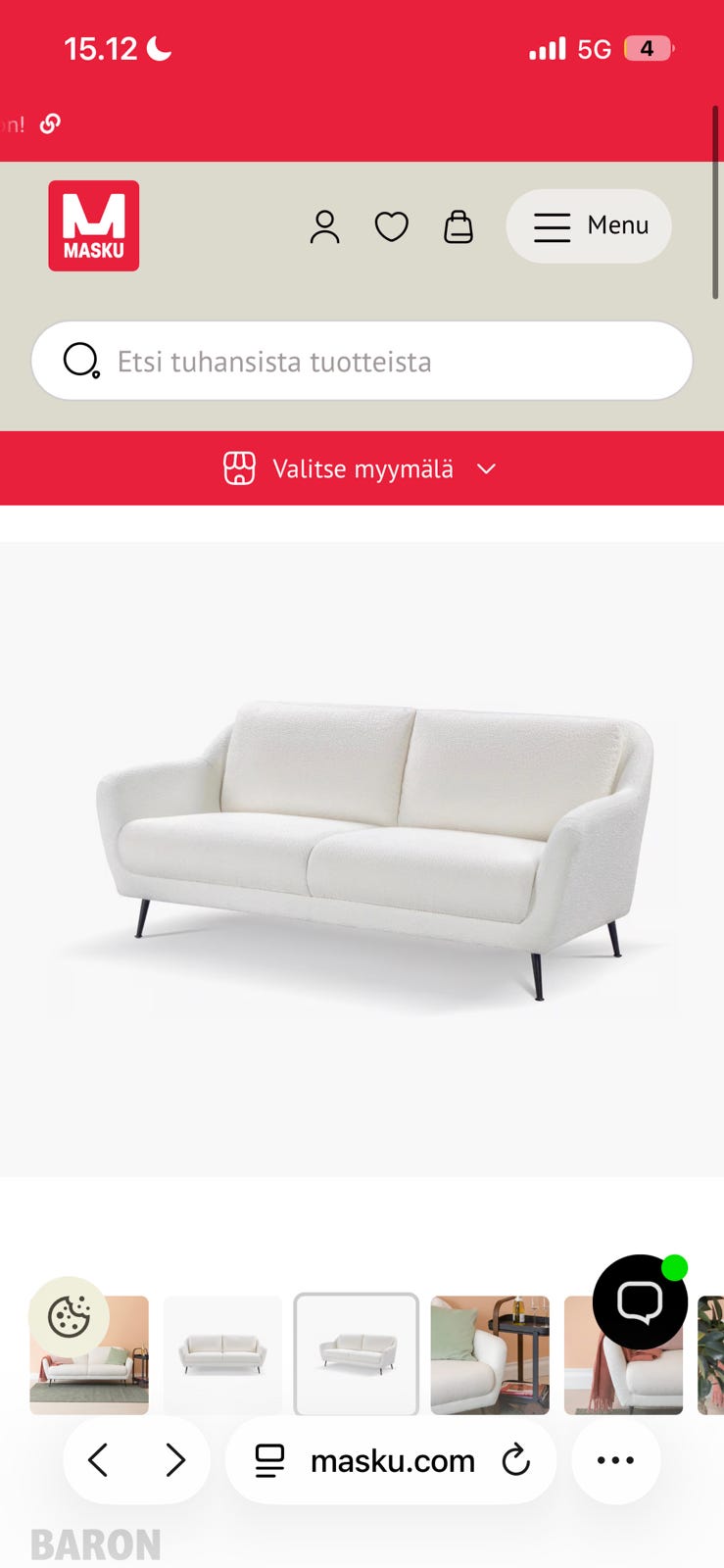Go back with the browser back arrow
The height and width of the screenshot is (1568, 724).
[x=98, y=1460]
